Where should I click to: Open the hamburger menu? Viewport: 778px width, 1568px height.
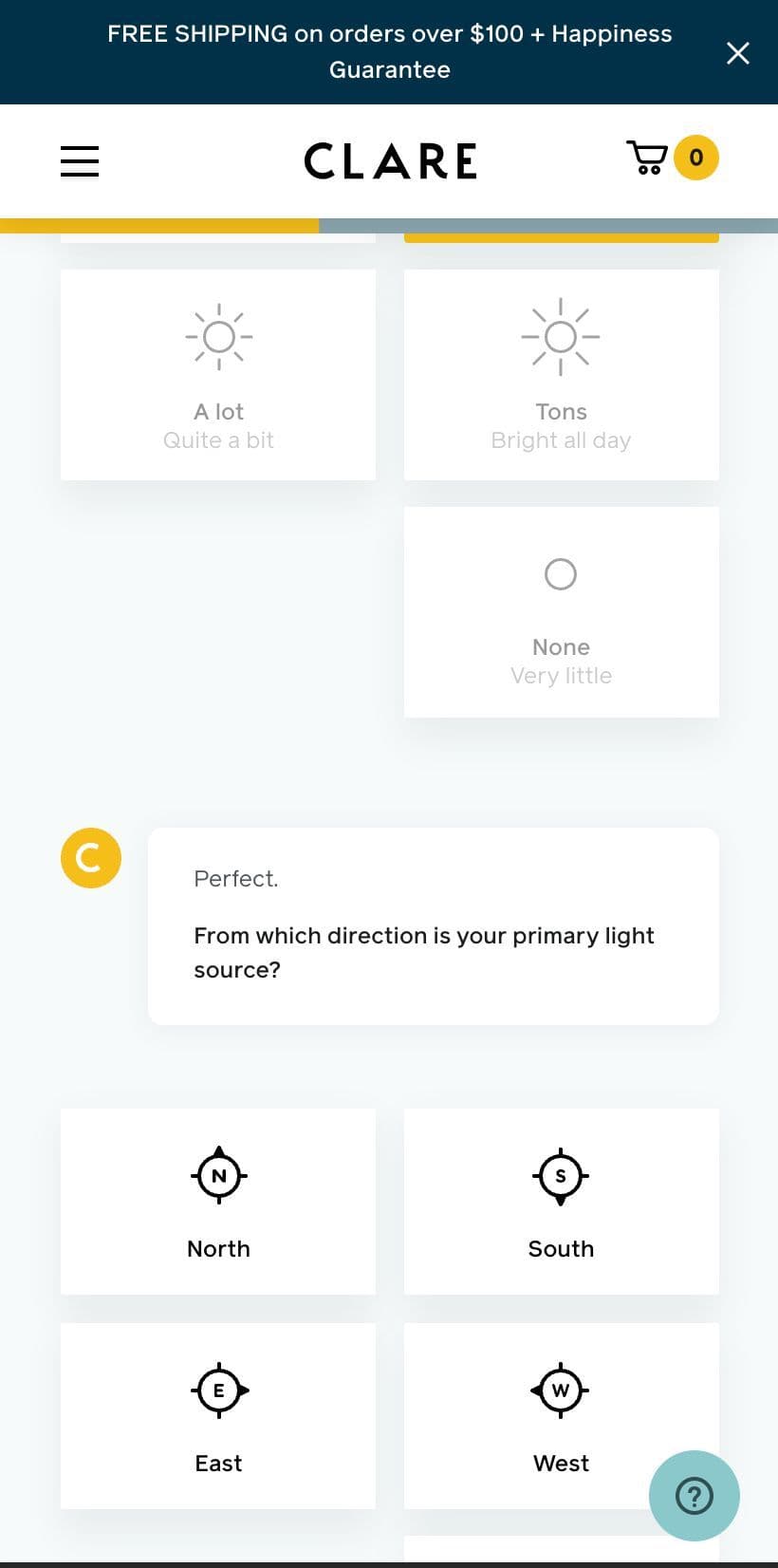80,160
